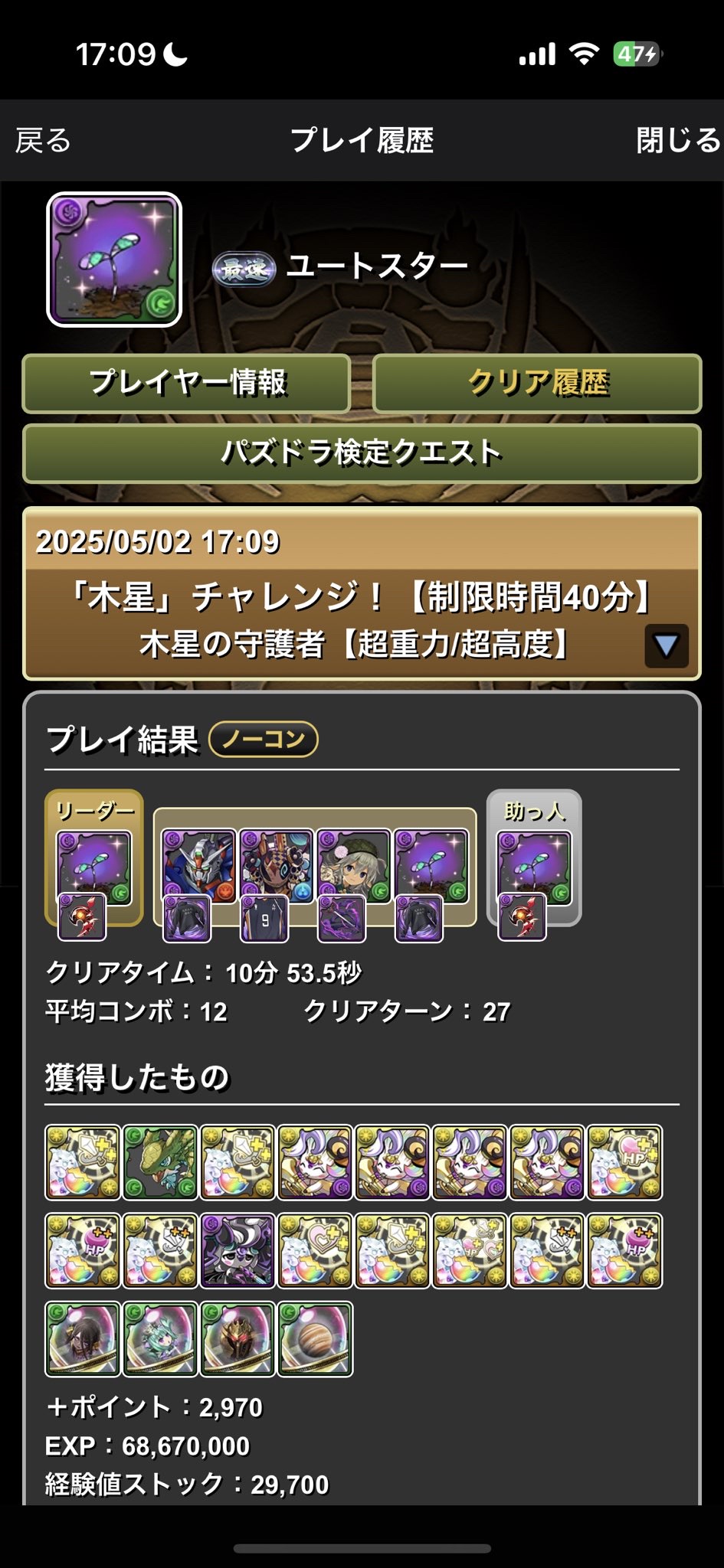Viewport: 724px width, 1568px height.
Task: Expand the 「木星」チャレンジ dungeon dropdown
Action: click(666, 646)
